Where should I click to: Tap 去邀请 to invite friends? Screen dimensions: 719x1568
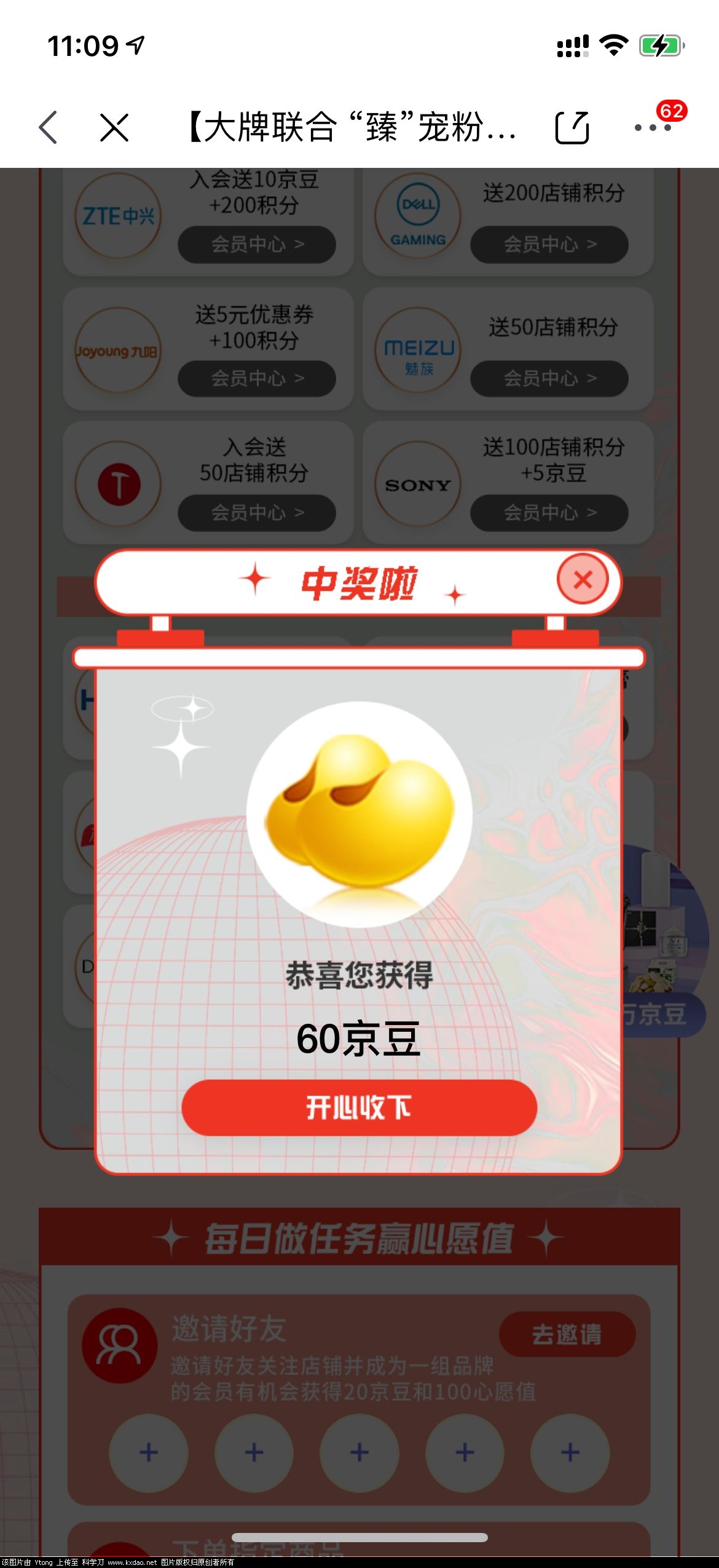click(567, 1334)
